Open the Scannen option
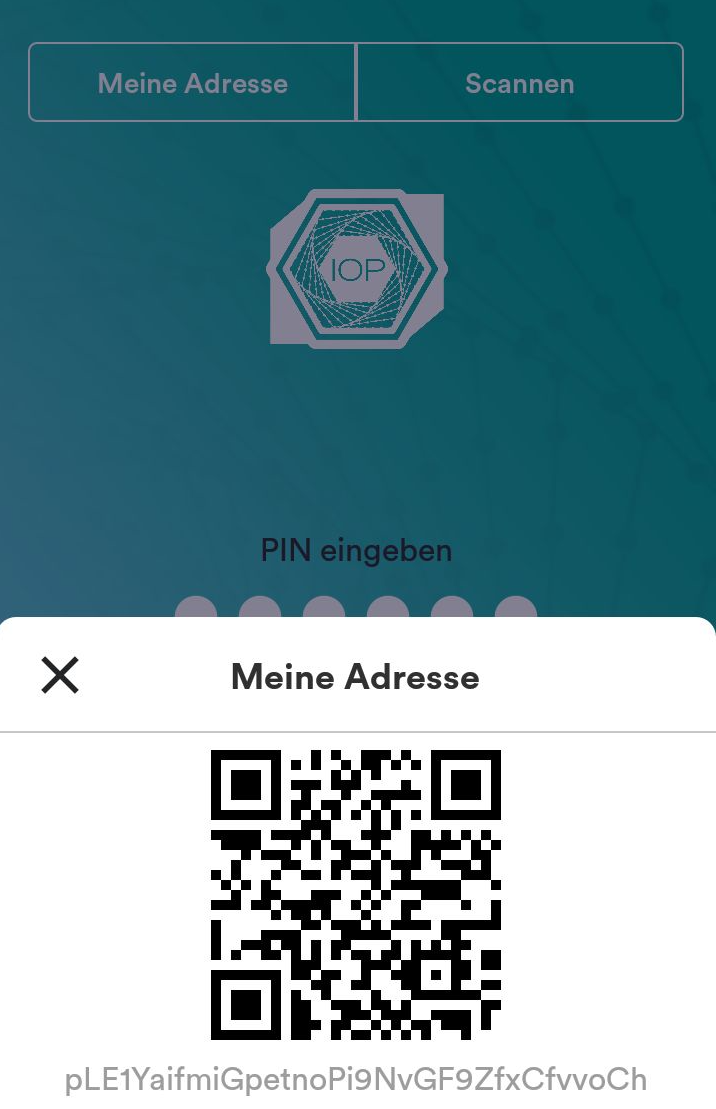This screenshot has height=1109, width=716. [x=519, y=83]
